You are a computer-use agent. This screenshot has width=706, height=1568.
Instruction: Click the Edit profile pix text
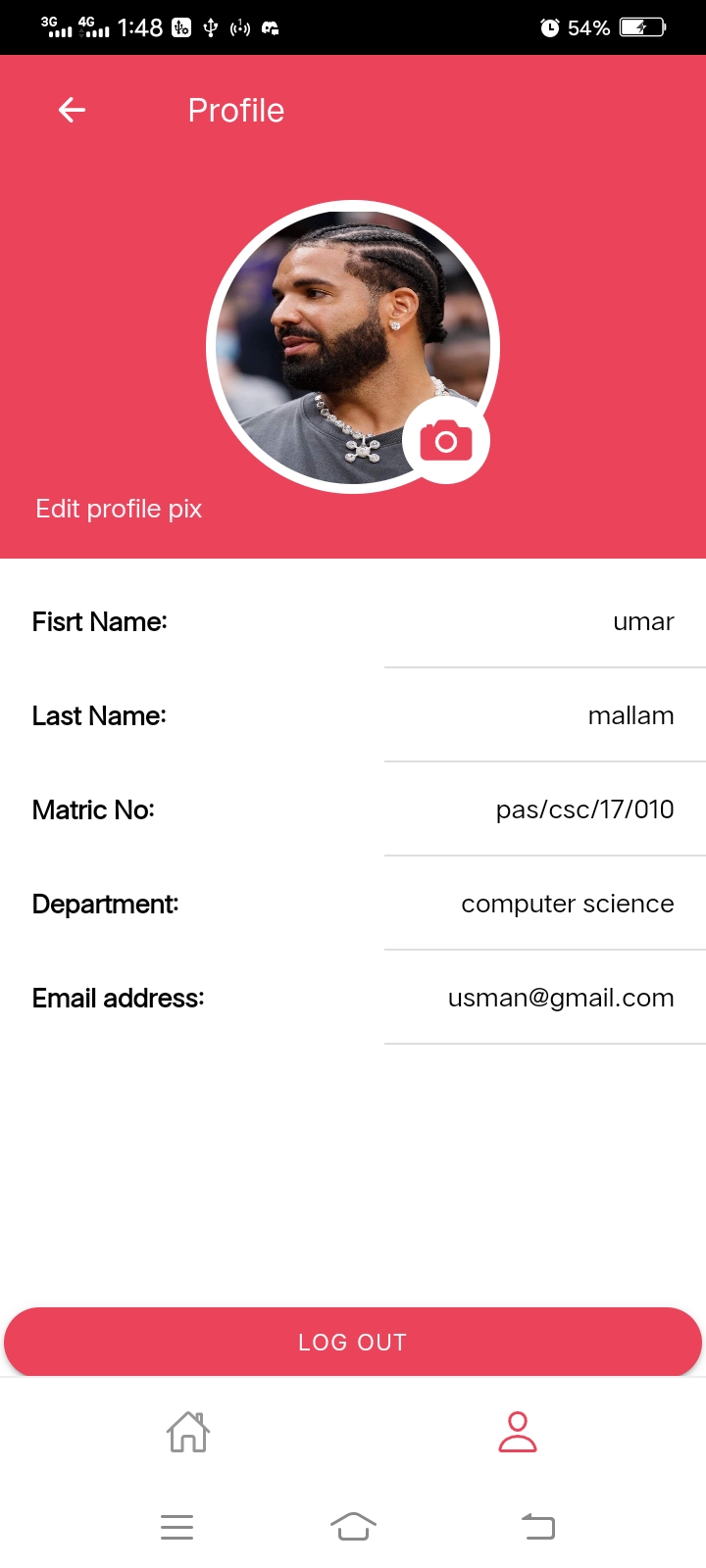tap(118, 509)
